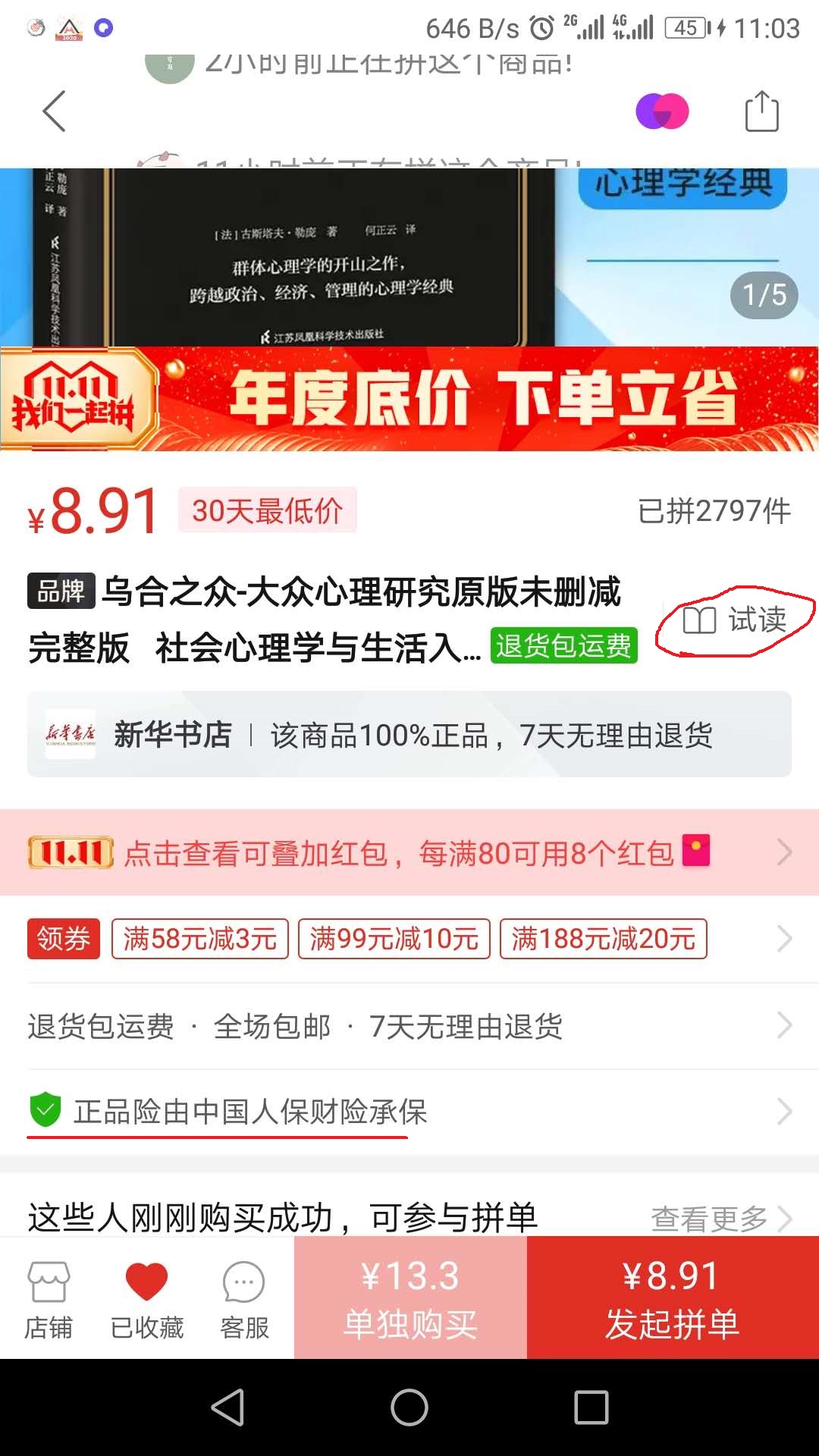Tap the 年度底价 11.11 promotion banner
Viewport: 819px width, 1456px height.
coord(409,399)
